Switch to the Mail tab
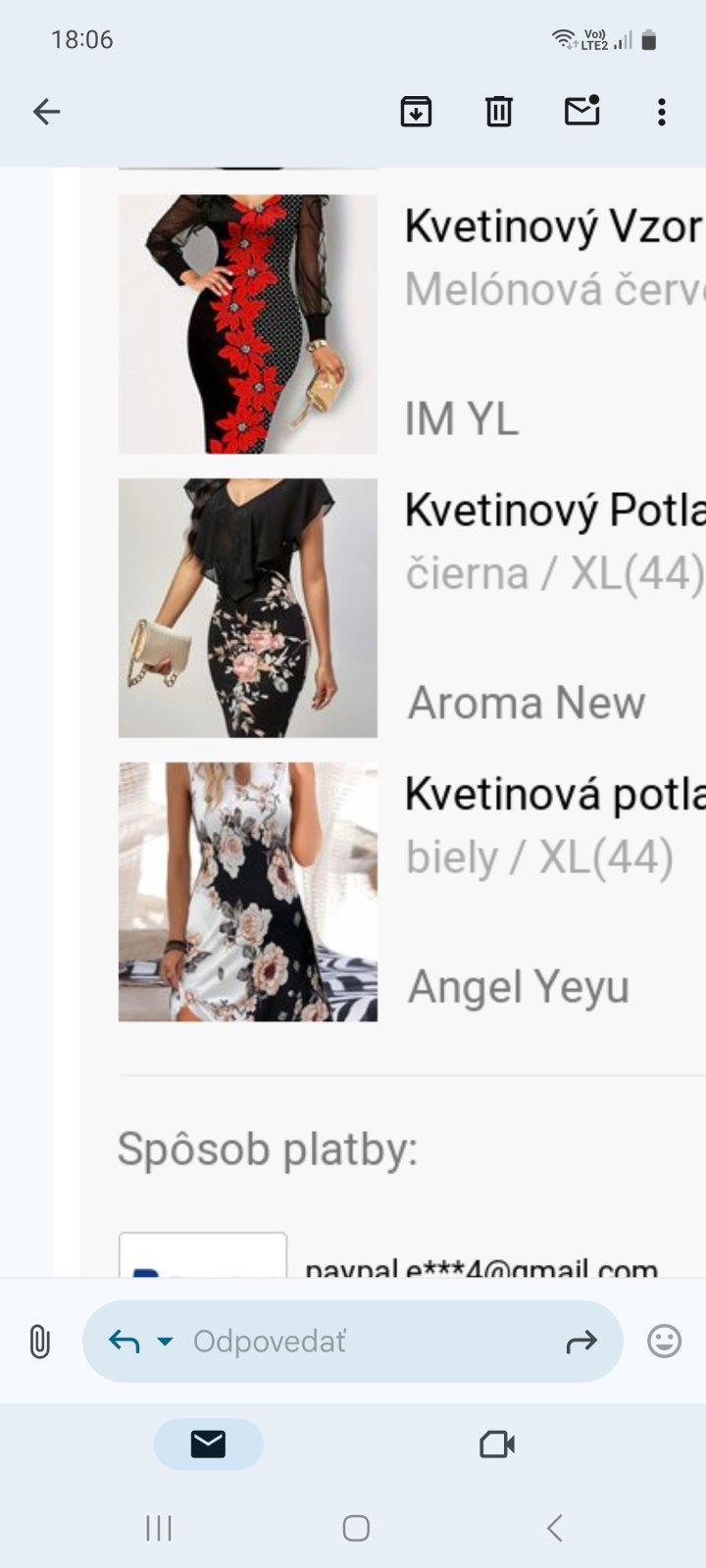This screenshot has height=1568, width=706. pyautogui.click(x=208, y=1444)
